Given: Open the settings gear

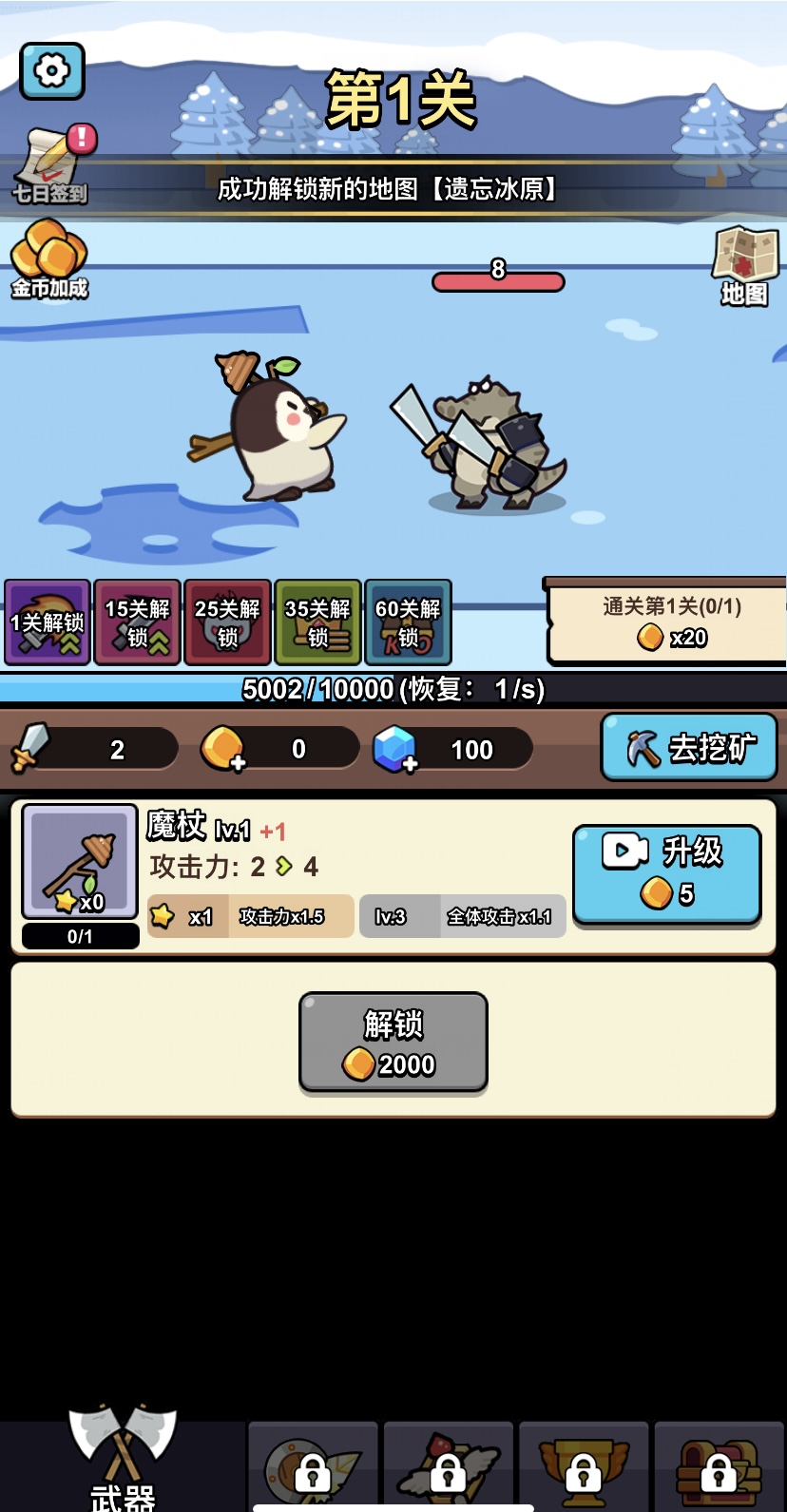Looking at the screenshot, I should [52, 71].
